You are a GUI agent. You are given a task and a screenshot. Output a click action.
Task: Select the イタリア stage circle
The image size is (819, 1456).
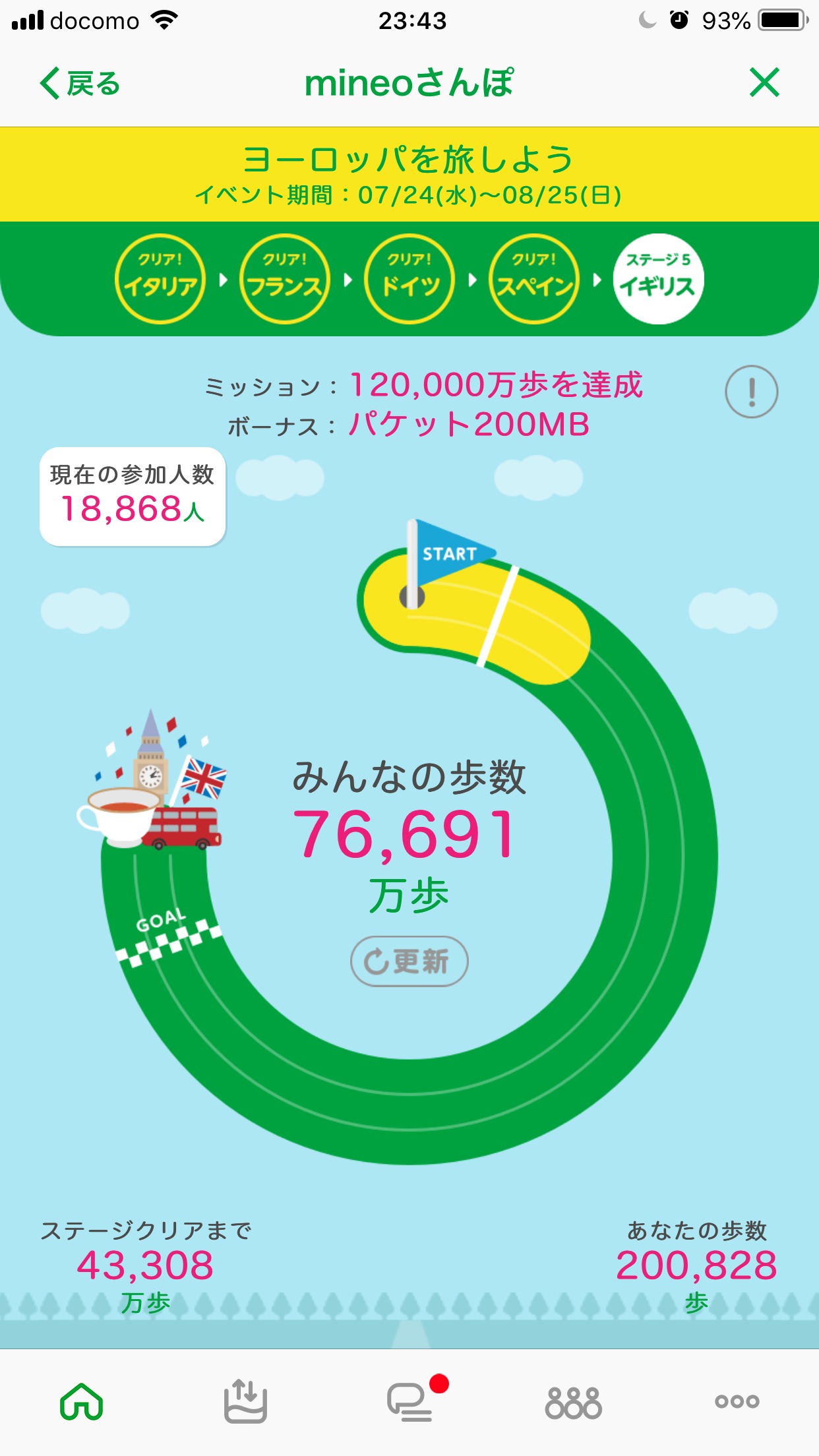[160, 279]
